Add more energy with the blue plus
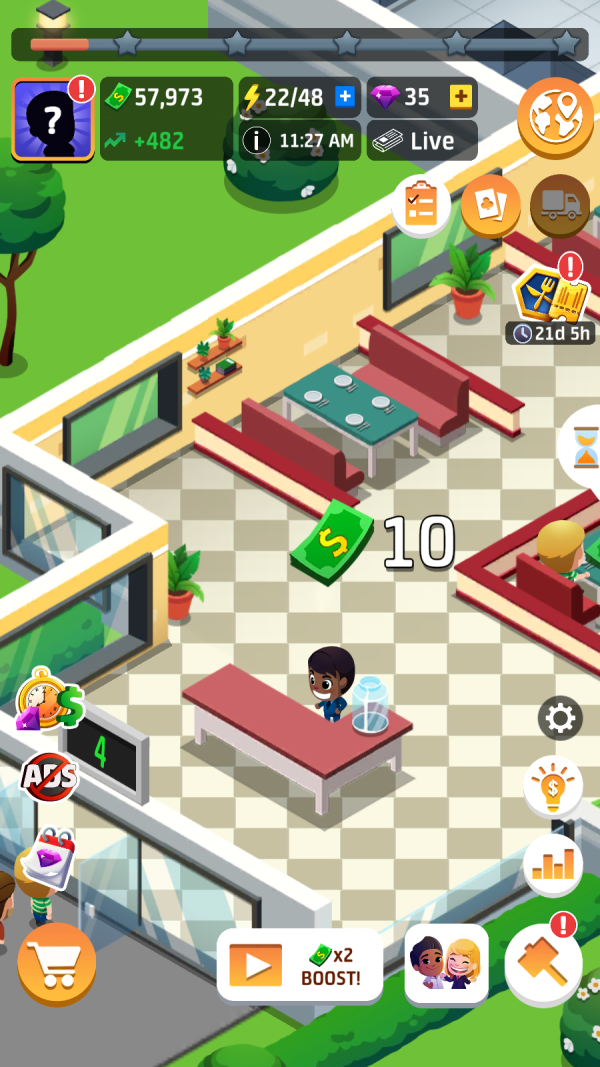600x1067 pixels. (x=345, y=97)
